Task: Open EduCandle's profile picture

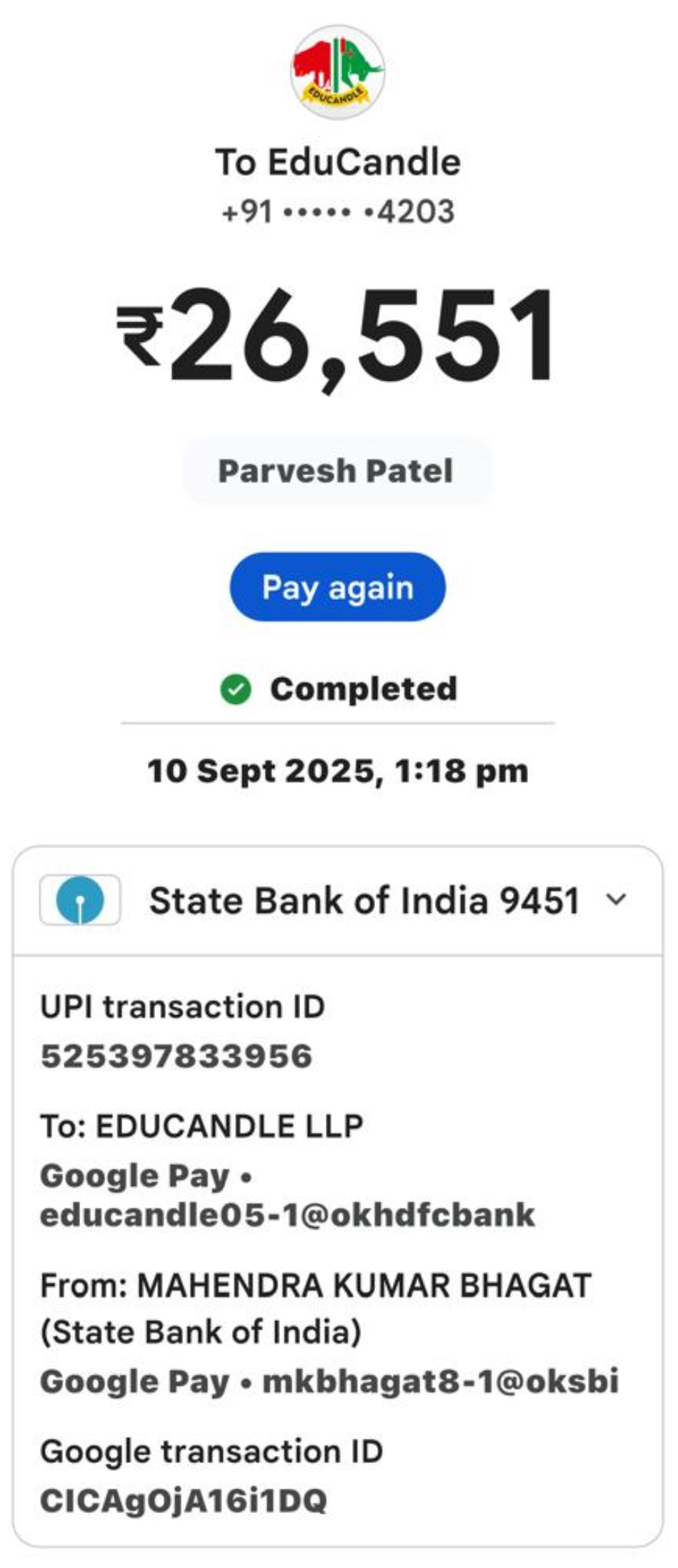Action: point(338,71)
